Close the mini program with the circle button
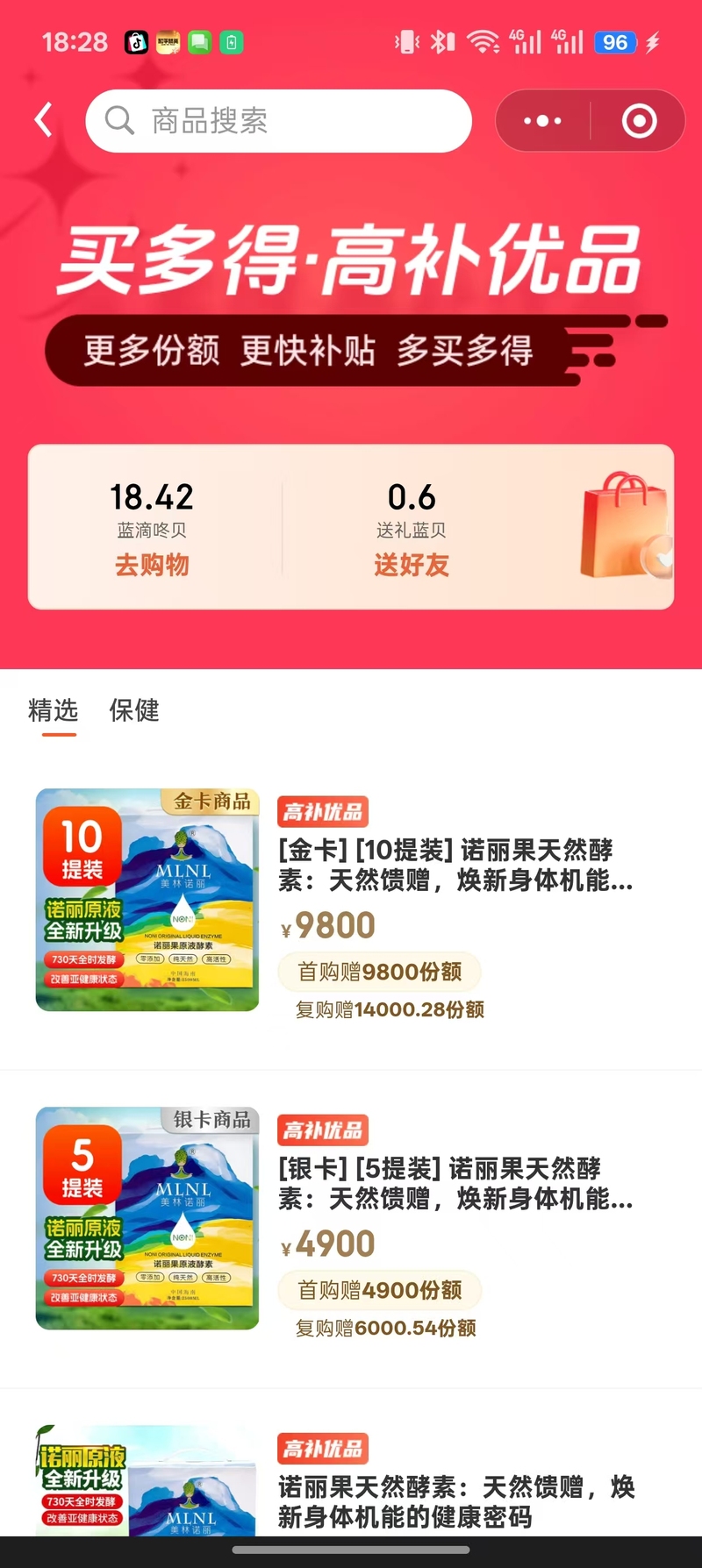702x1568 pixels. pos(639,121)
